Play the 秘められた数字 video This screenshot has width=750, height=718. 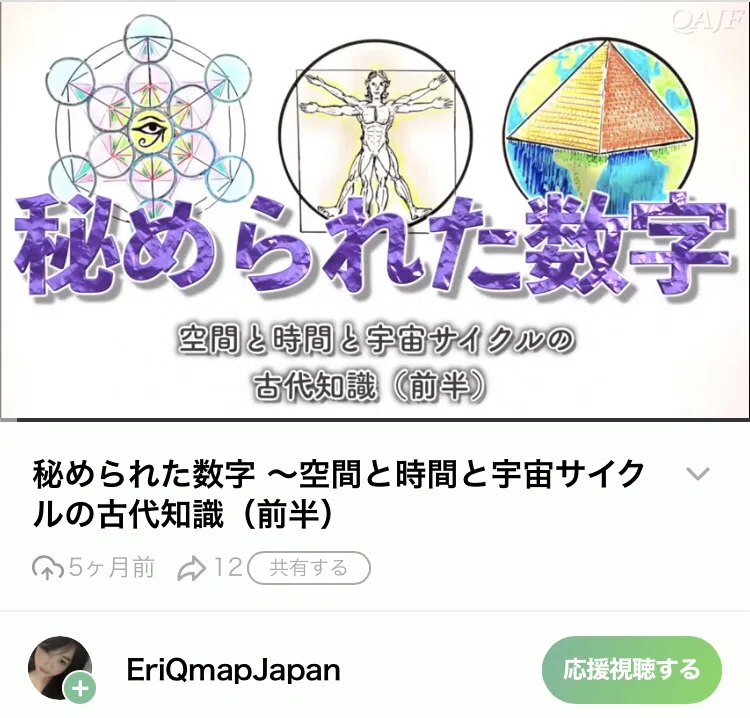tap(375, 211)
